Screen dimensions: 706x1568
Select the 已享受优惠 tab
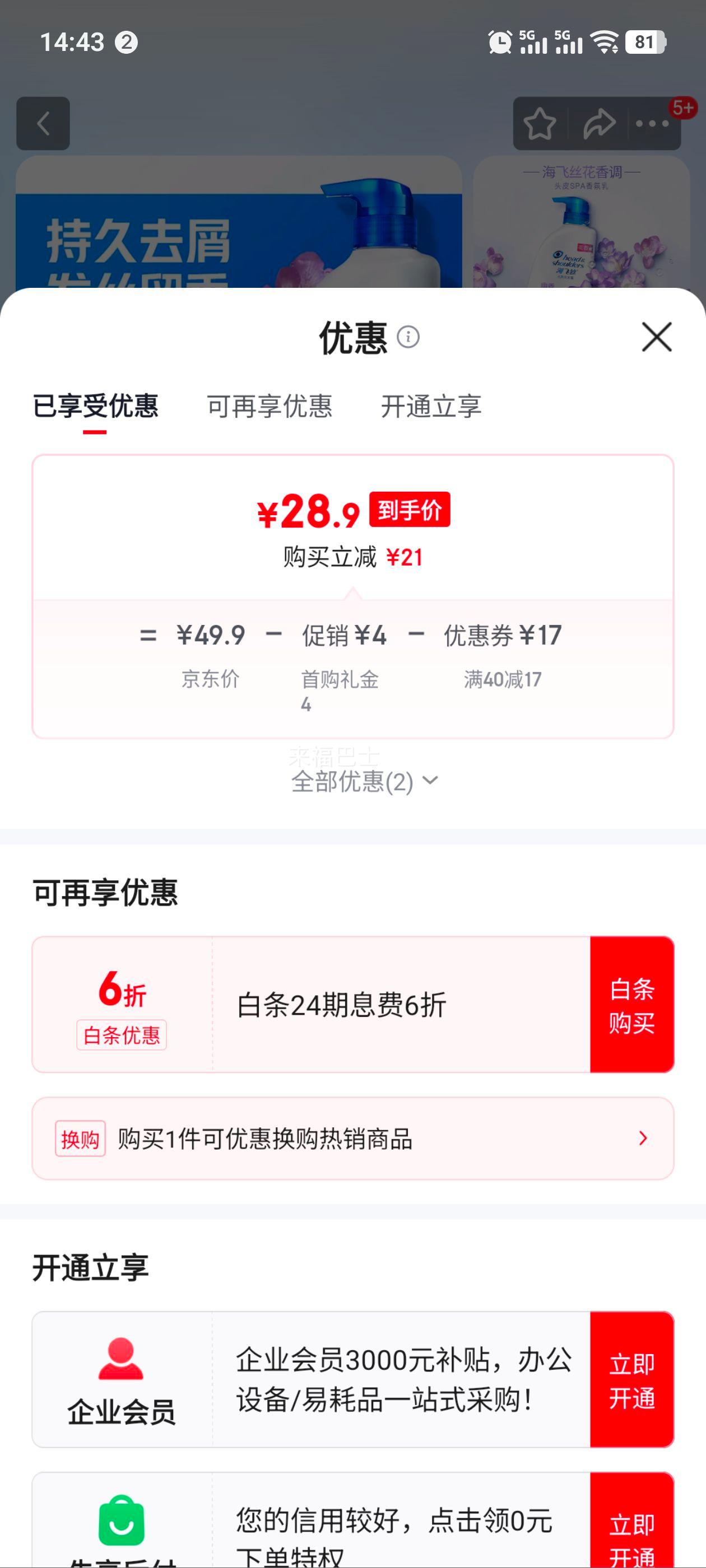pyautogui.click(x=97, y=408)
